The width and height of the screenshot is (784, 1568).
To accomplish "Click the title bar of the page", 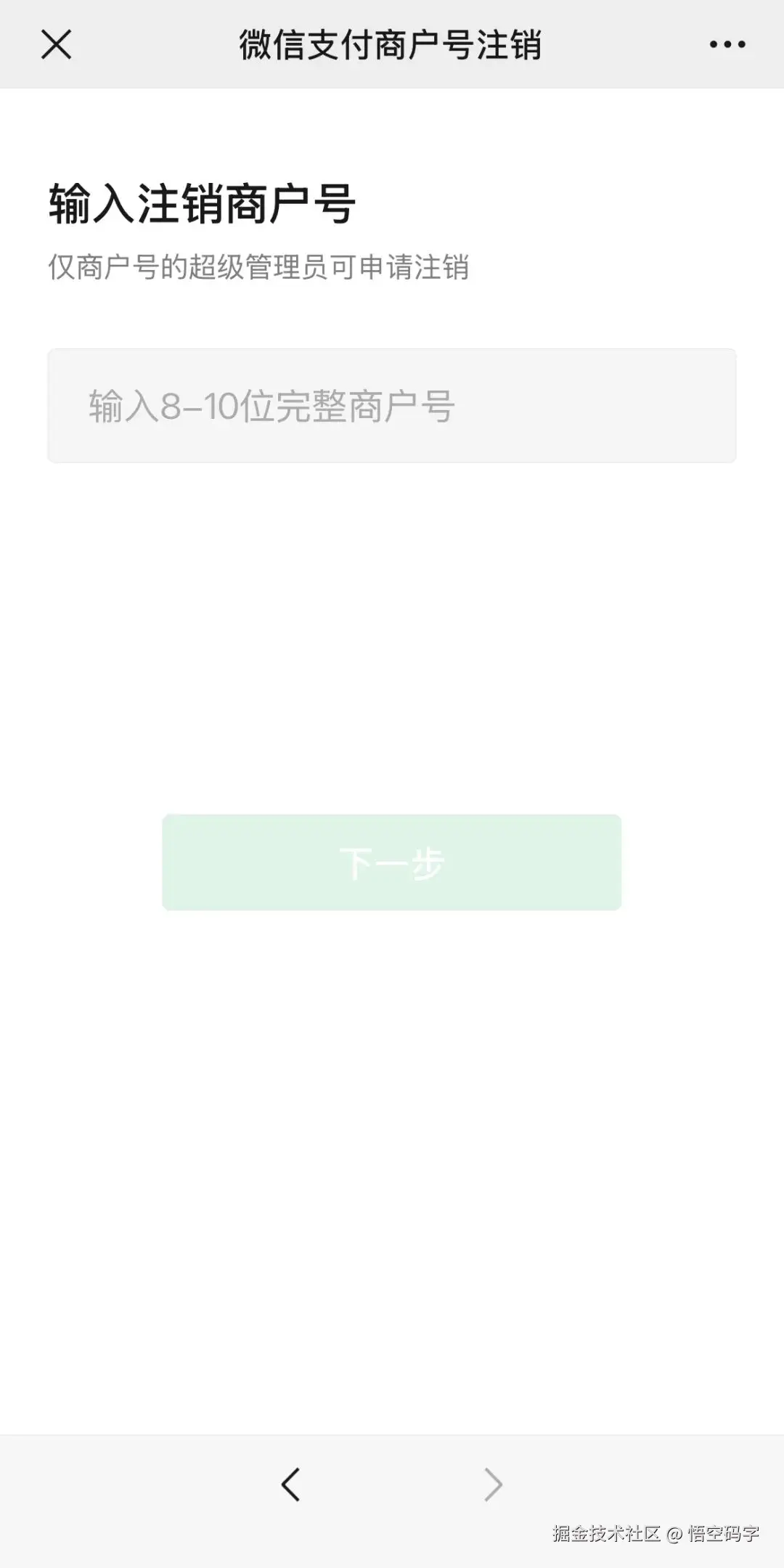I will pyautogui.click(x=392, y=45).
